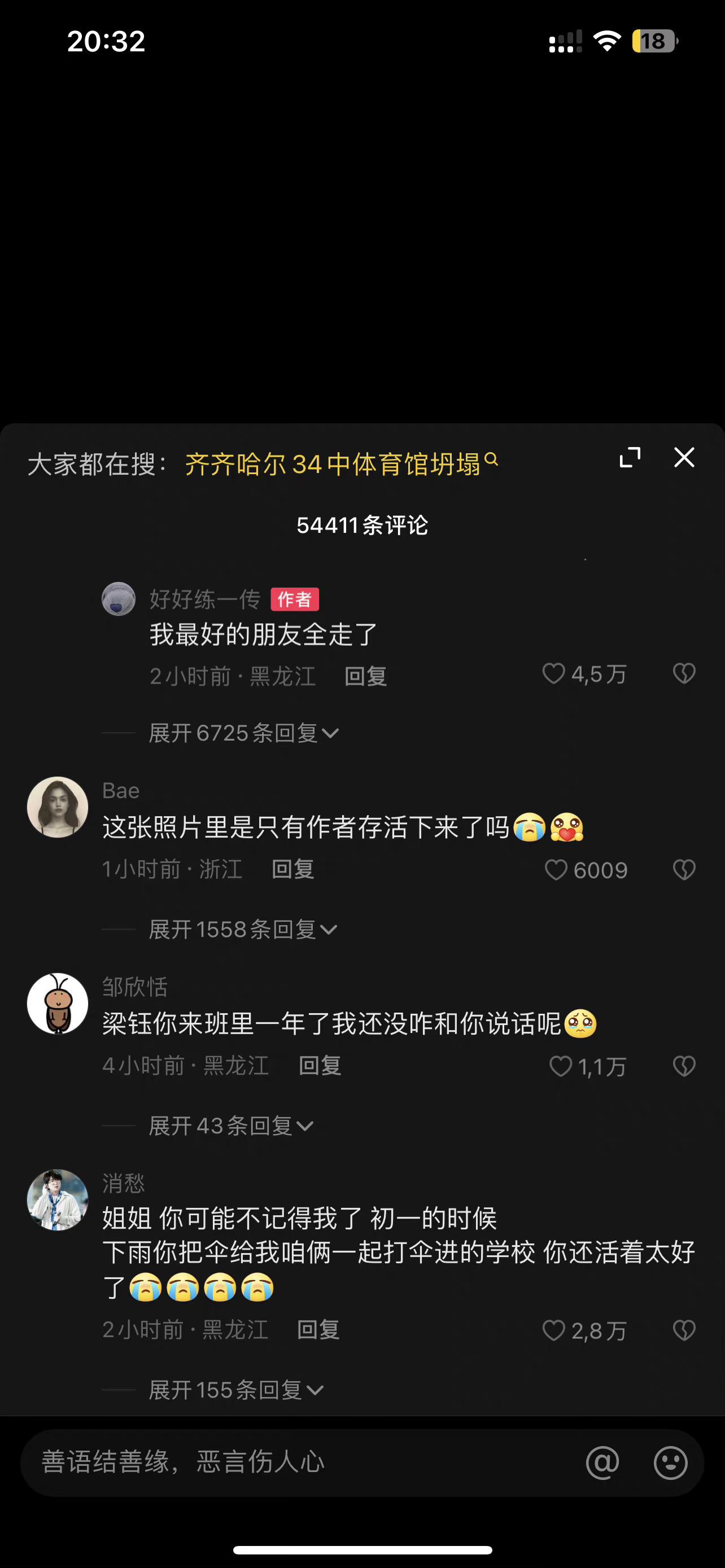Like Bae's comment heart
The height and width of the screenshot is (1568, 725).
click(558, 870)
